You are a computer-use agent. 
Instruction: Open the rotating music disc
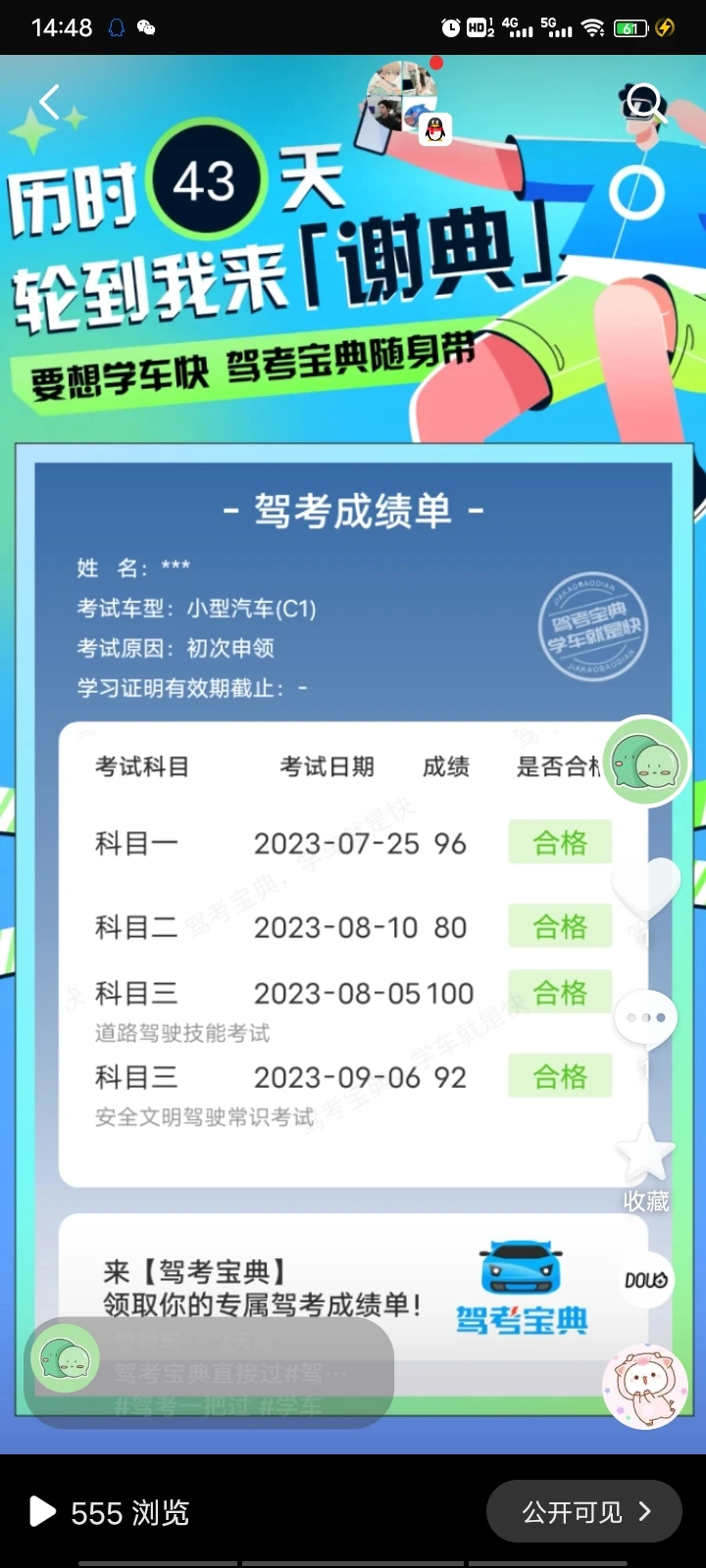pos(645,1386)
